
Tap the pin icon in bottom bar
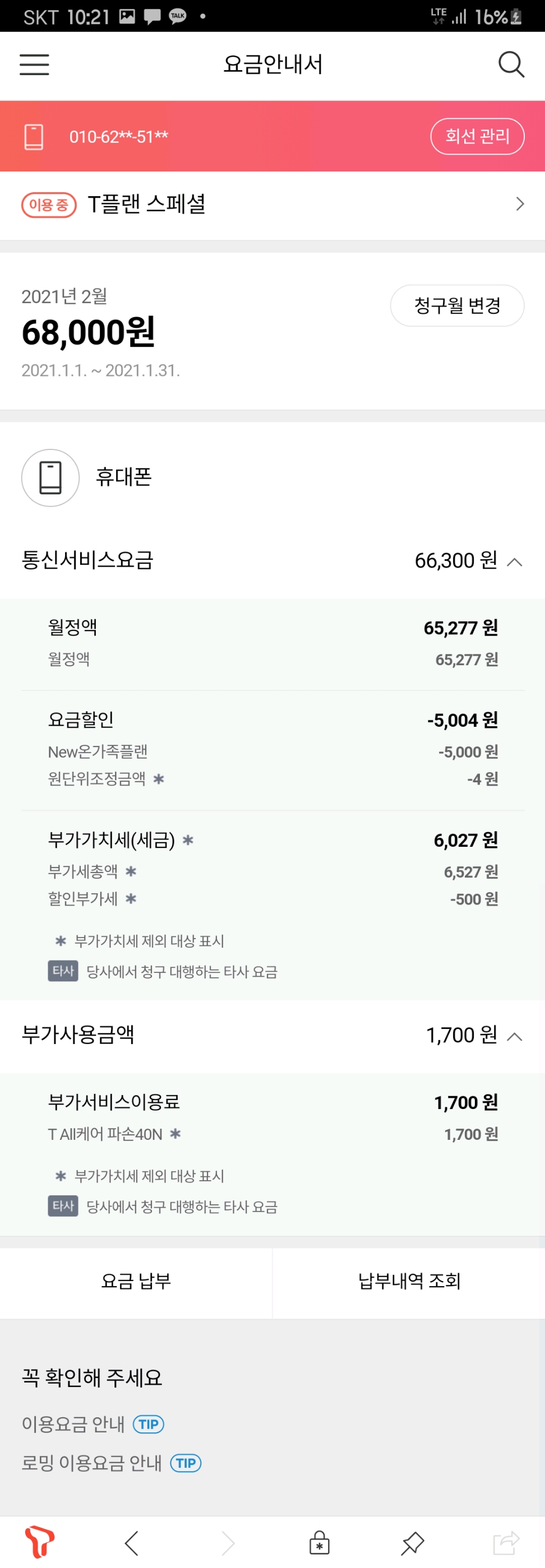coord(412,1542)
